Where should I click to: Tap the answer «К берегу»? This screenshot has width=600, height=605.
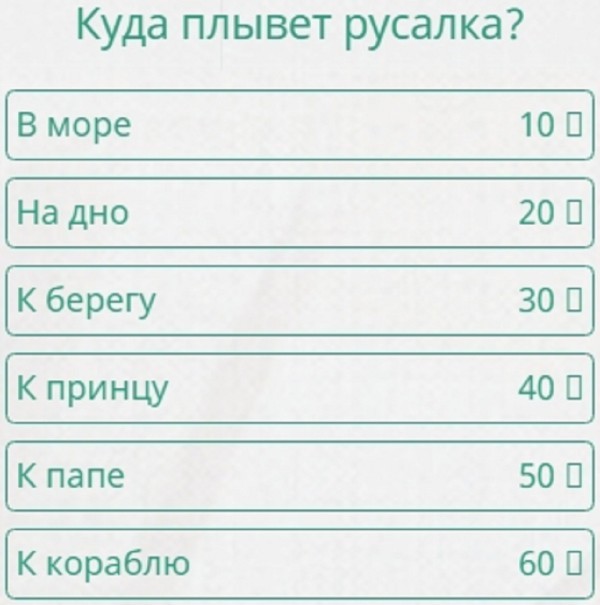(x=300, y=300)
